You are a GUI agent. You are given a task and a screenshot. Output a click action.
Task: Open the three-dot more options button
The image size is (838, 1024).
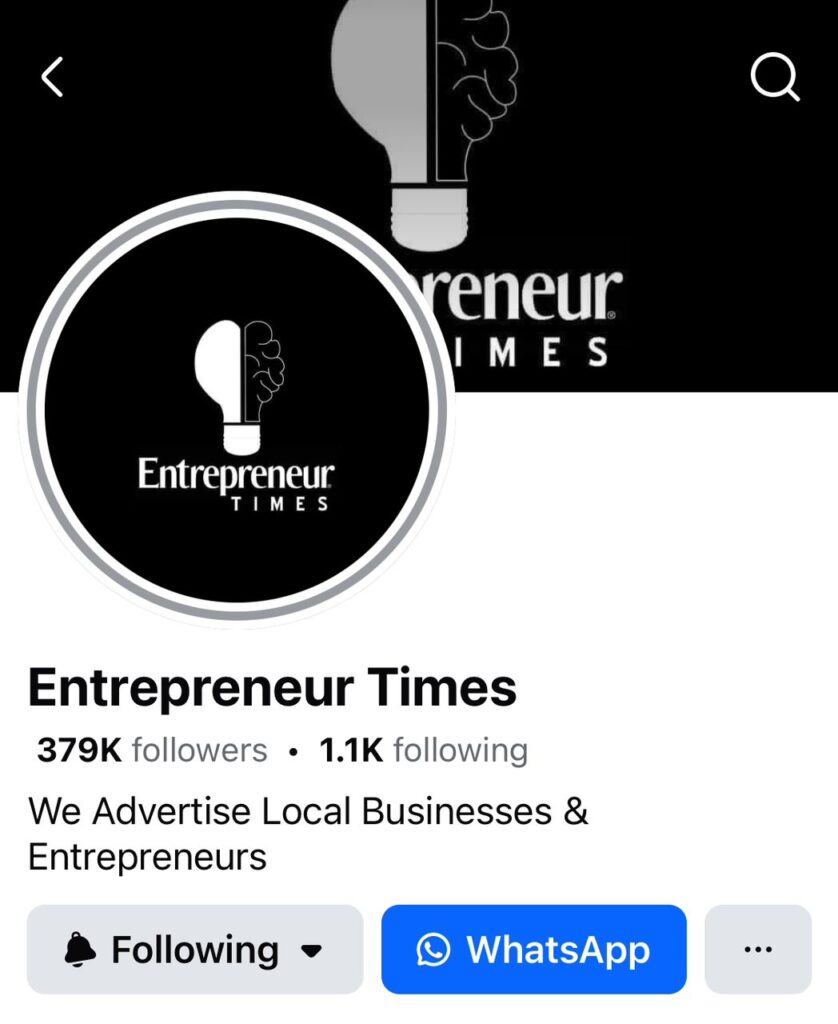[758, 949]
